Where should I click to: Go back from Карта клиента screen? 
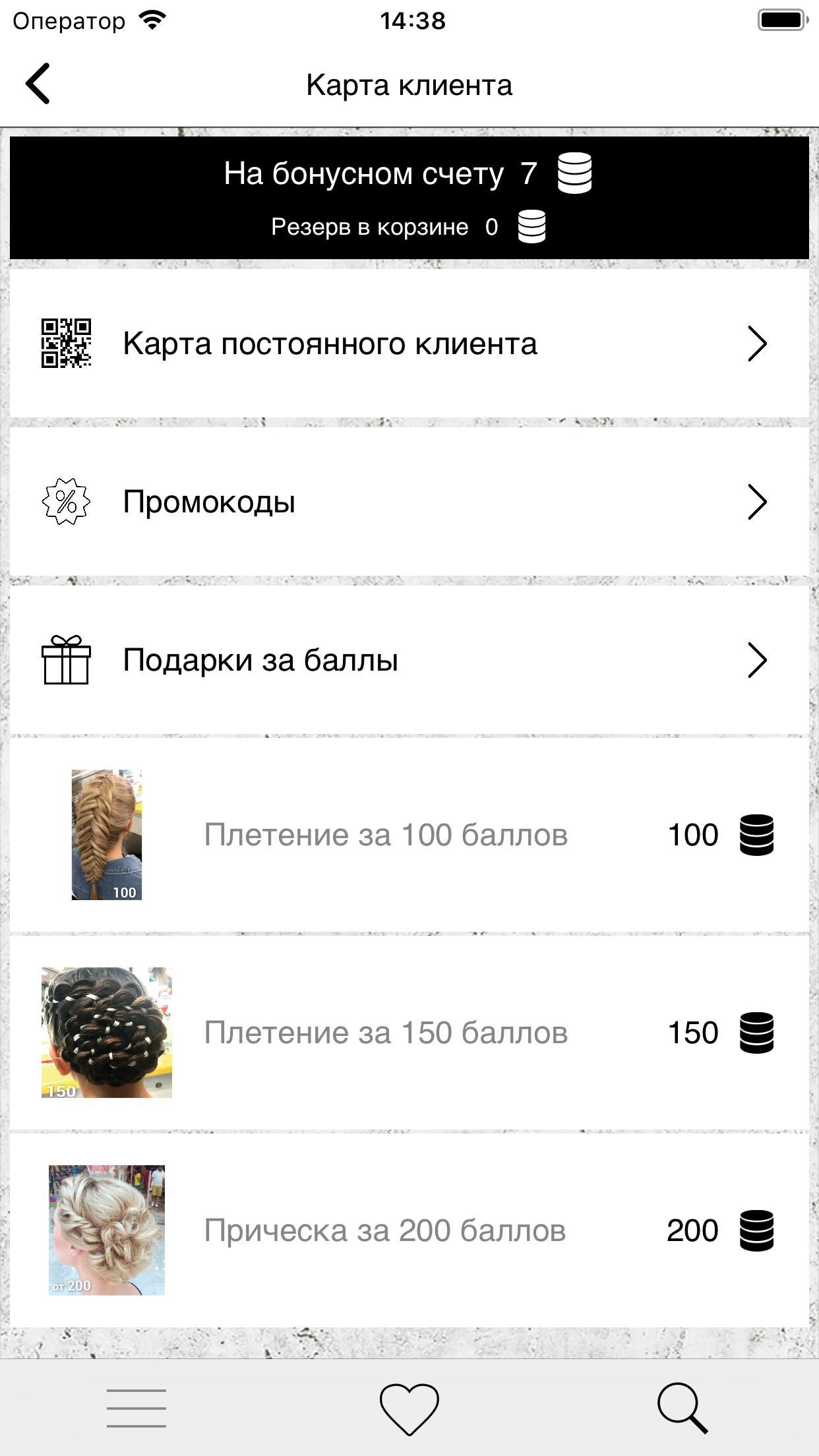38,84
